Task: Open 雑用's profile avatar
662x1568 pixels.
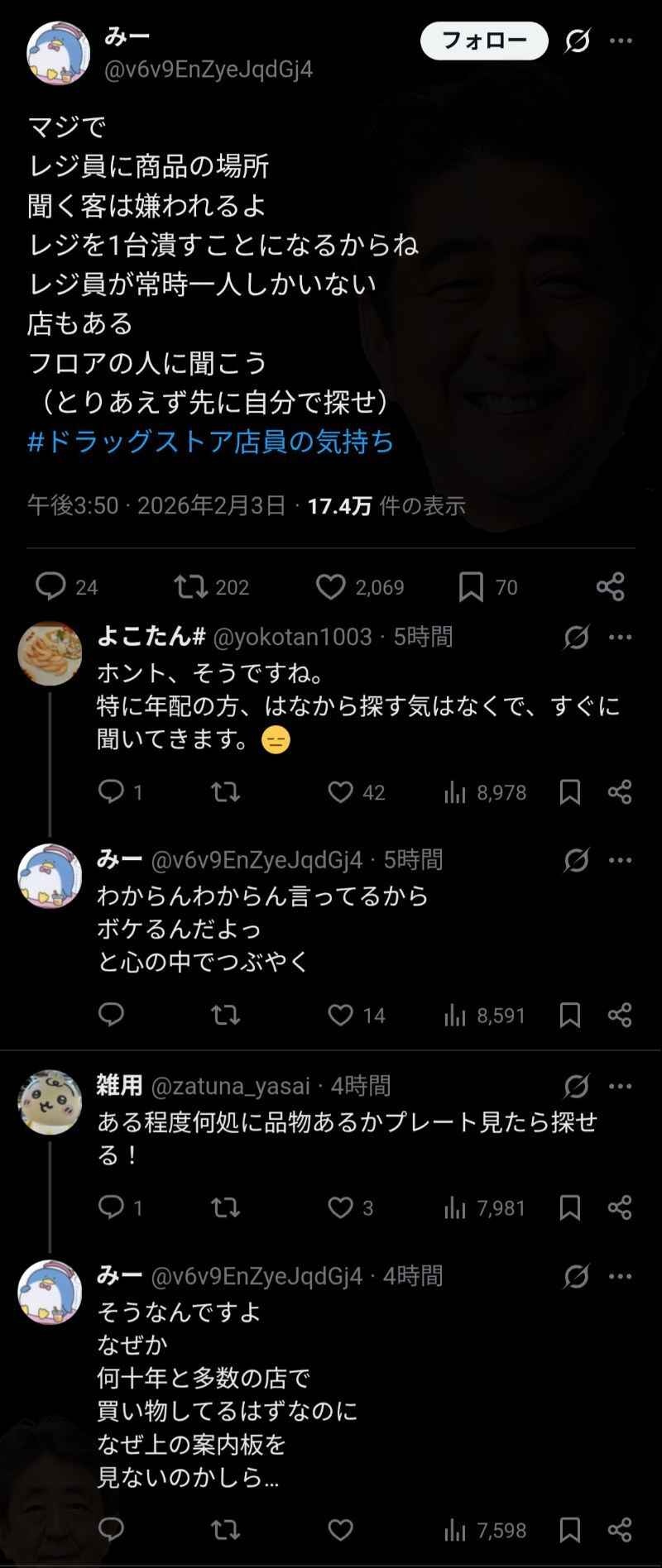Action: 50,1102
